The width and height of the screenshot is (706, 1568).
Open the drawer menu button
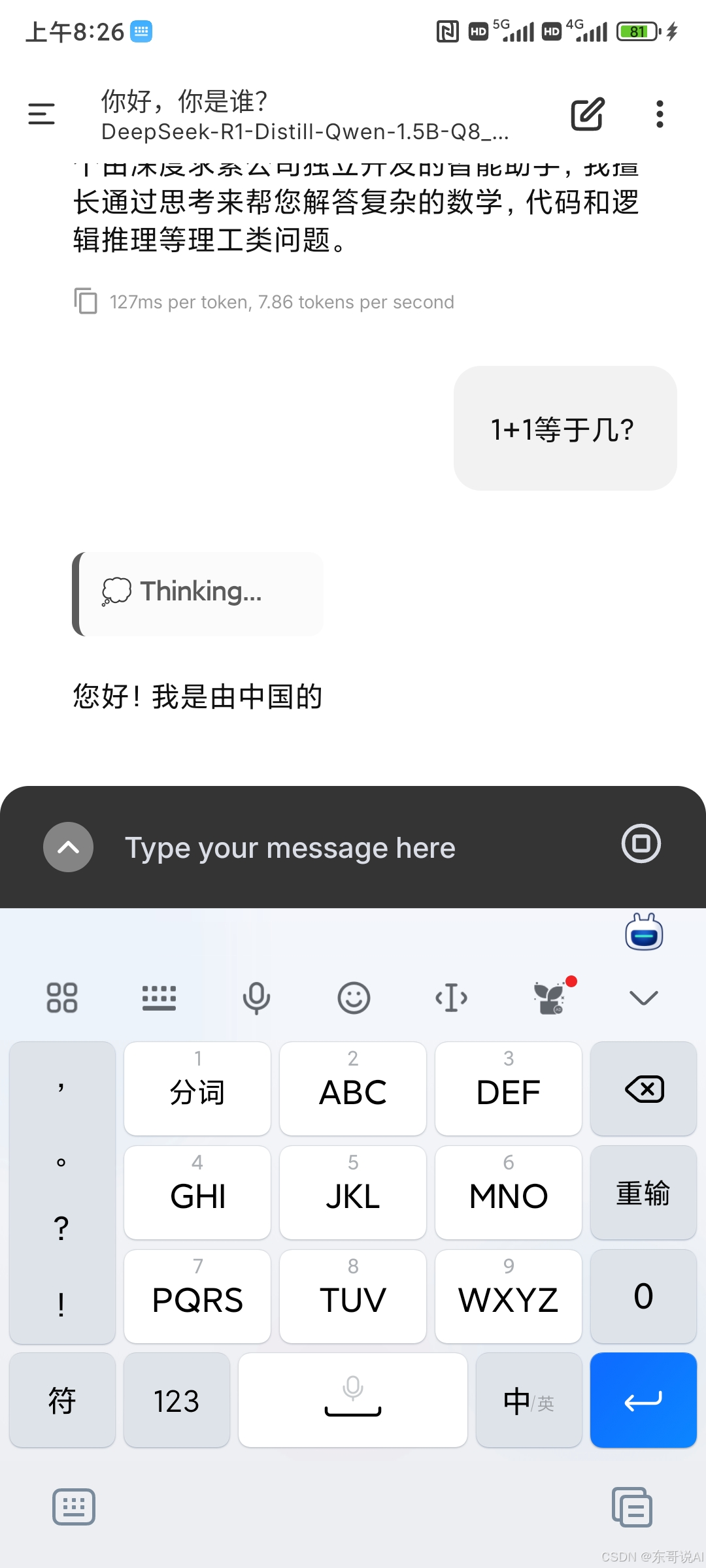pyautogui.click(x=41, y=114)
